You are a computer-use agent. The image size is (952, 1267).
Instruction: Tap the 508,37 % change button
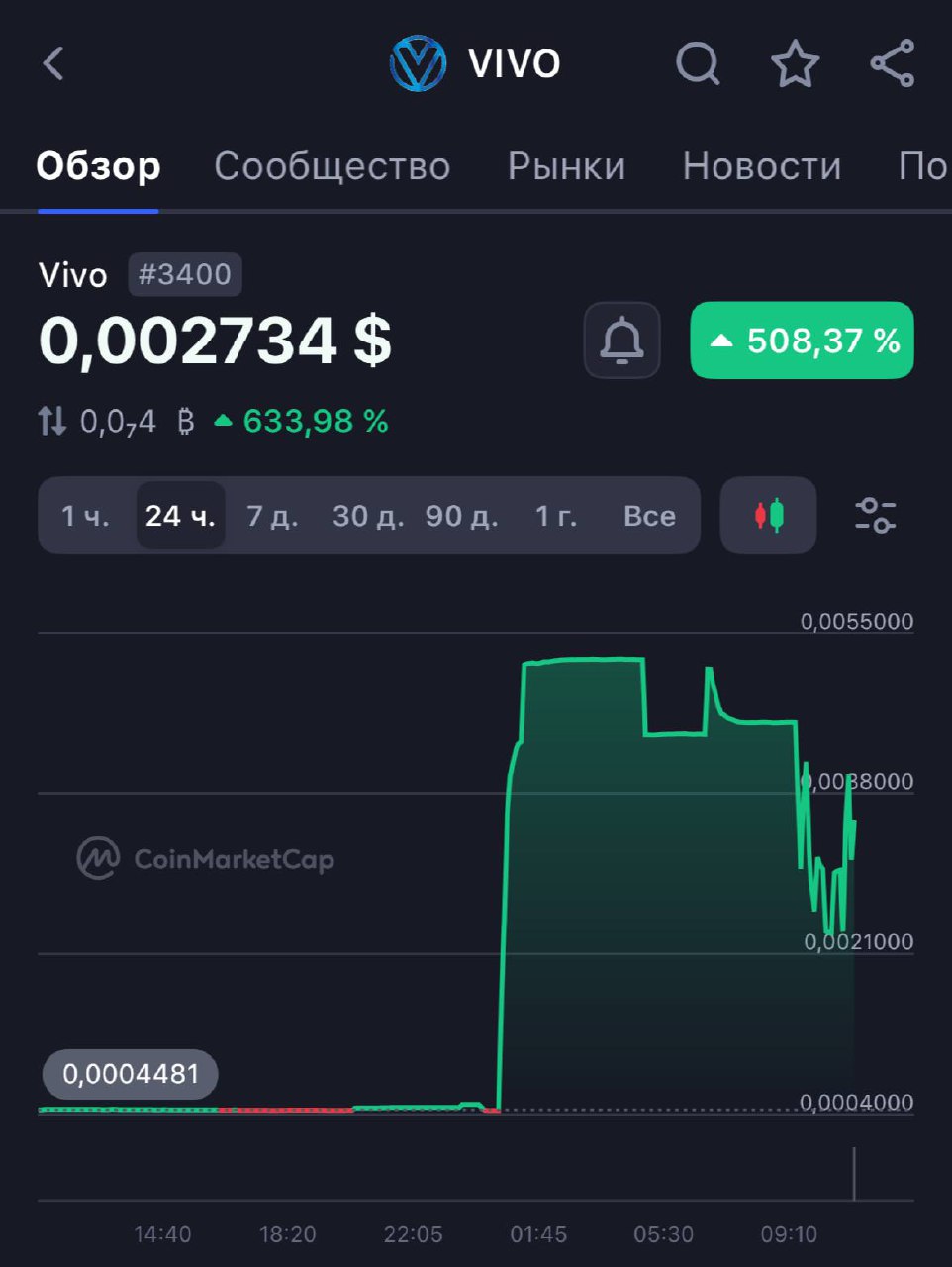click(802, 341)
